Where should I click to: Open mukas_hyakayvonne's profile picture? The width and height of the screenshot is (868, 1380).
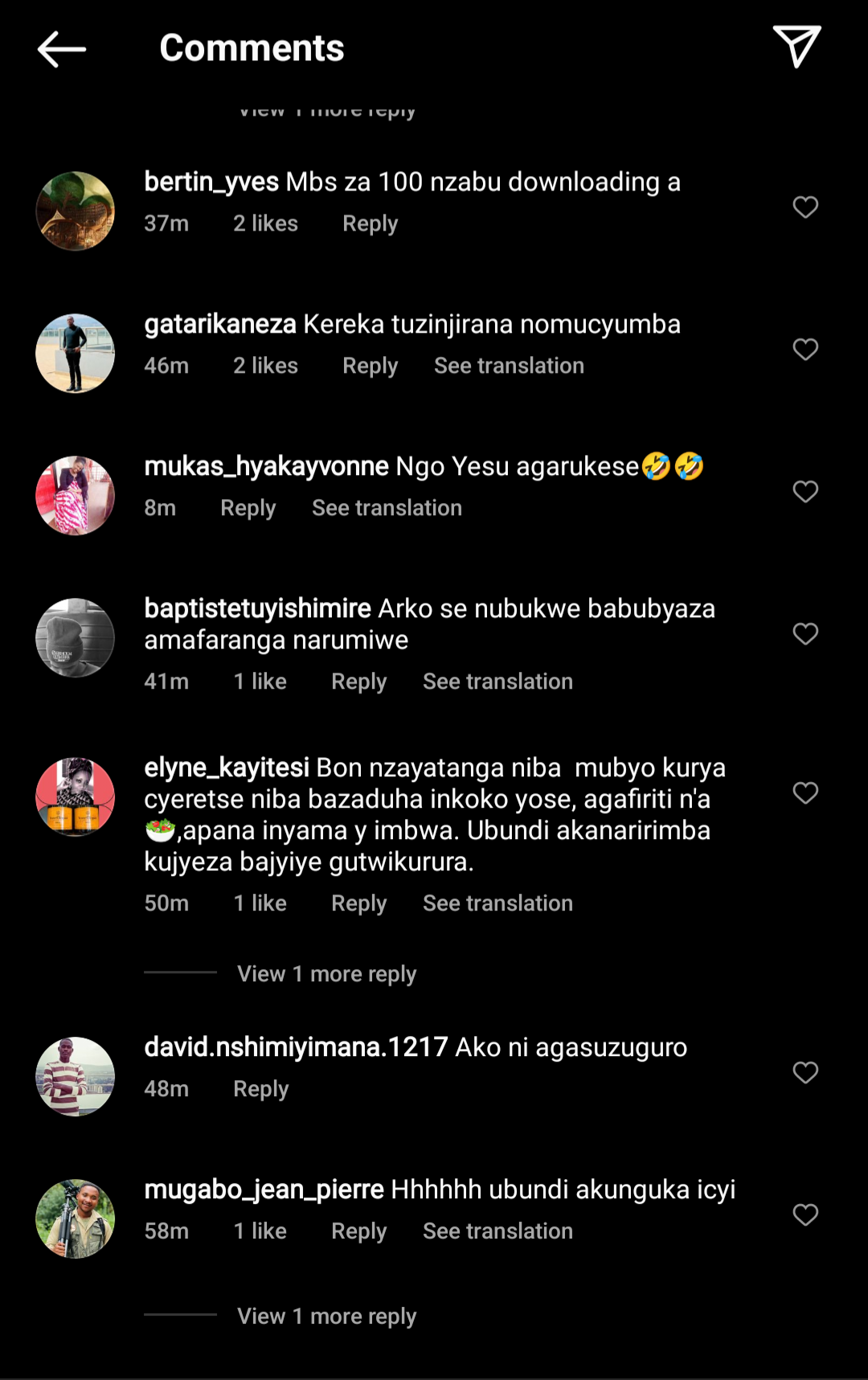pyautogui.click(x=76, y=495)
